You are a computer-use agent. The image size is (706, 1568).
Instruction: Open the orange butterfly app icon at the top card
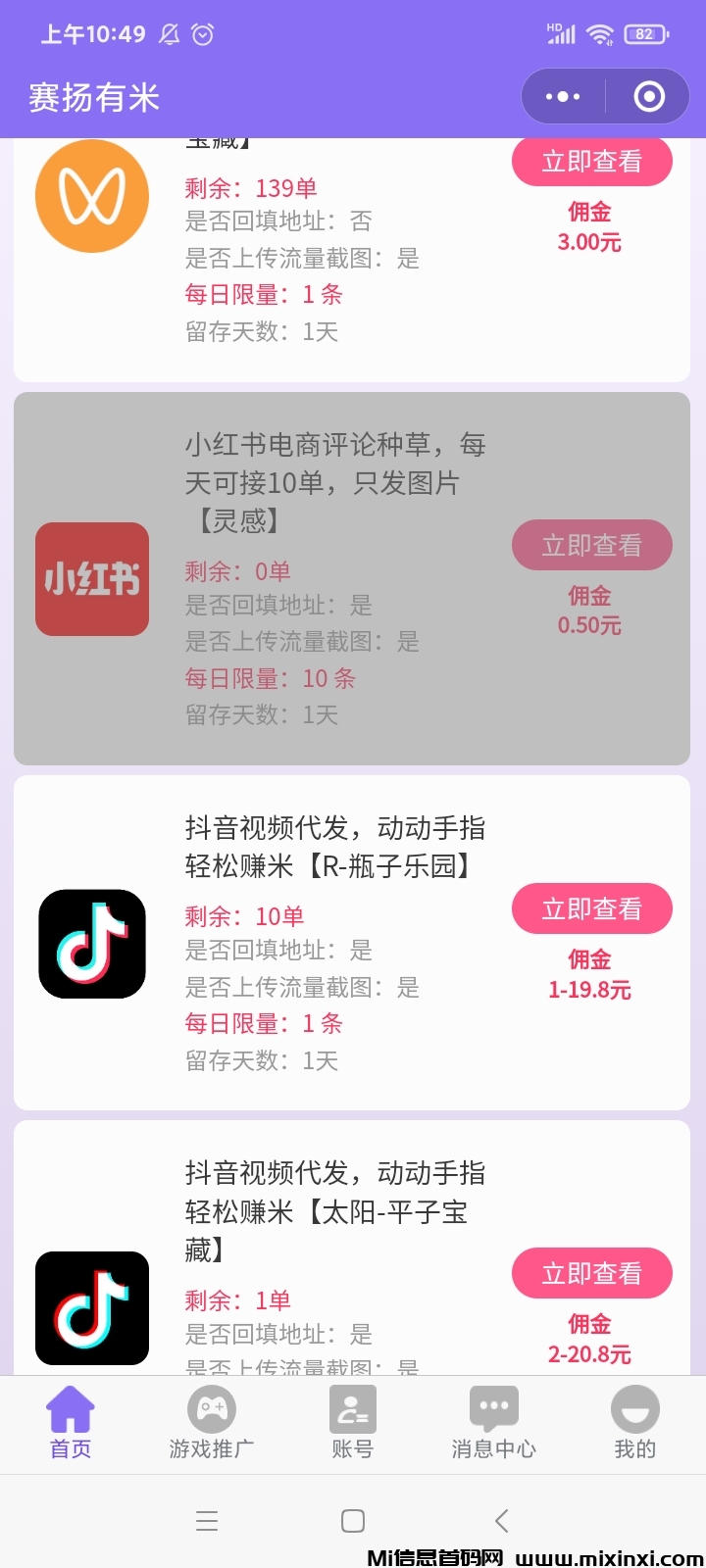point(91,195)
